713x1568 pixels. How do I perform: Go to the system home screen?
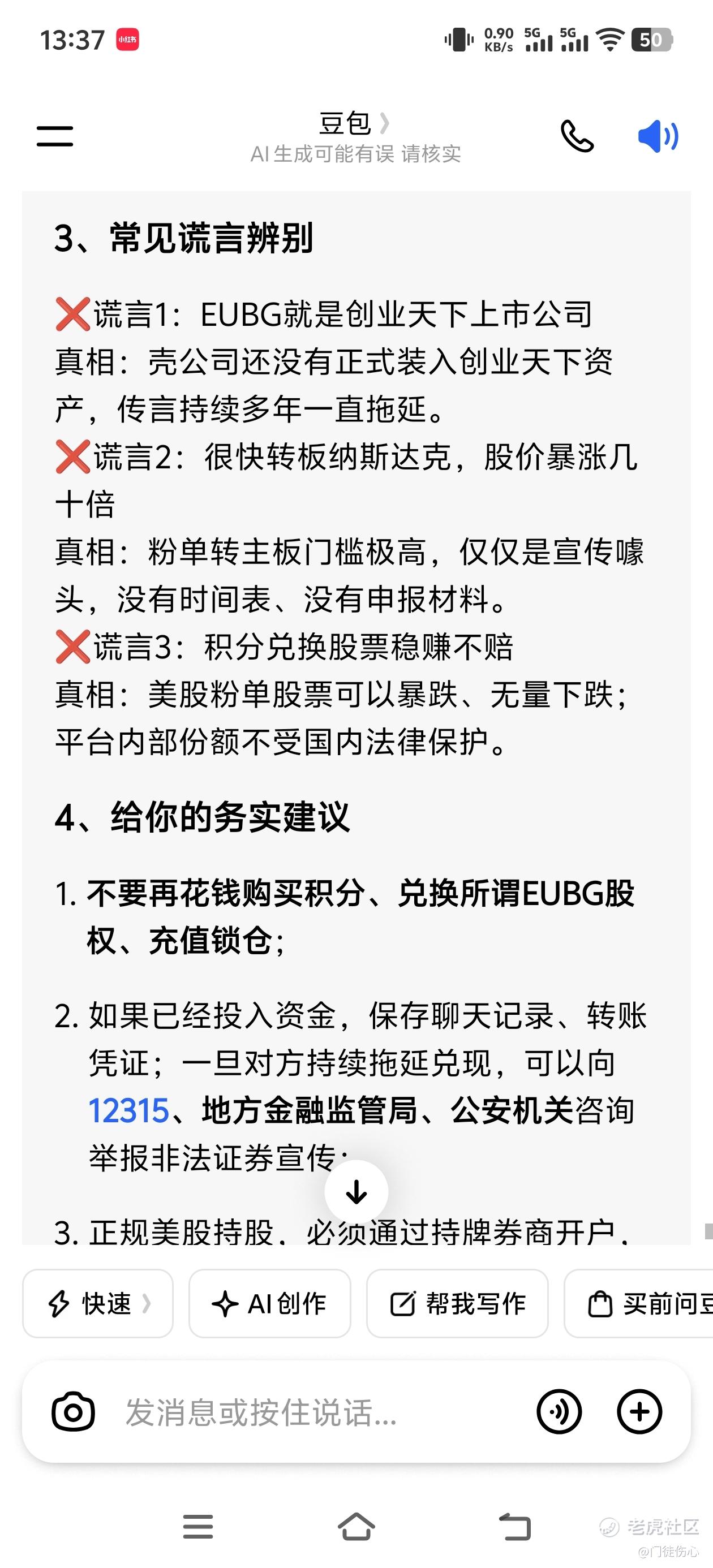coord(356,1527)
